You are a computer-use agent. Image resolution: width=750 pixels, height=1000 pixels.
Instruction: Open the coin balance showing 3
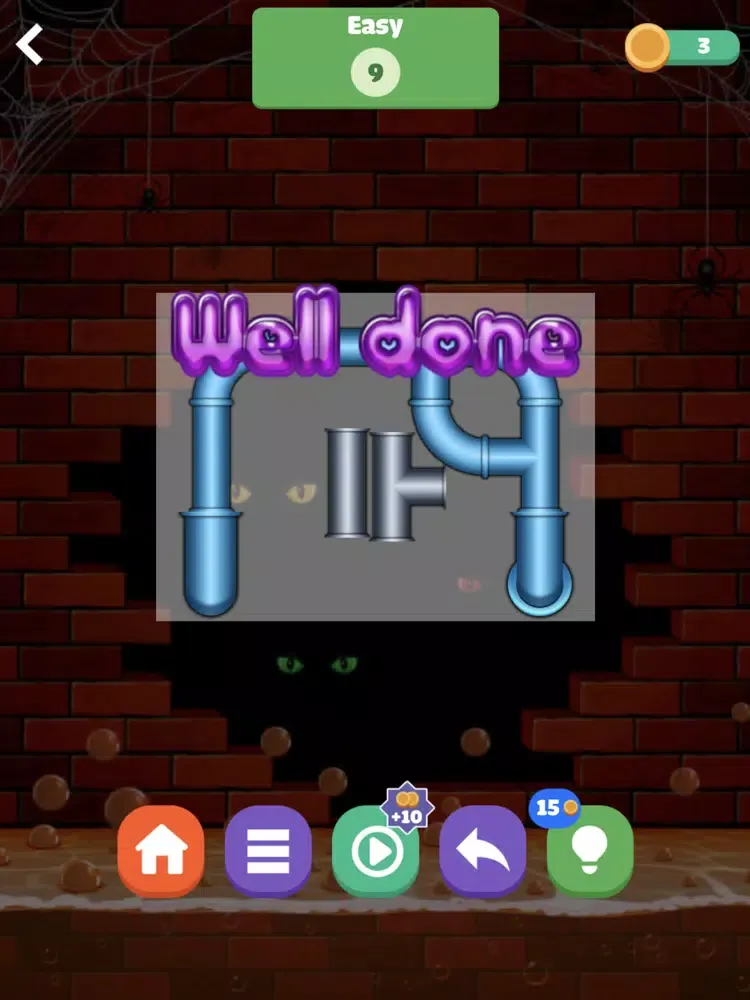pyautogui.click(x=682, y=47)
